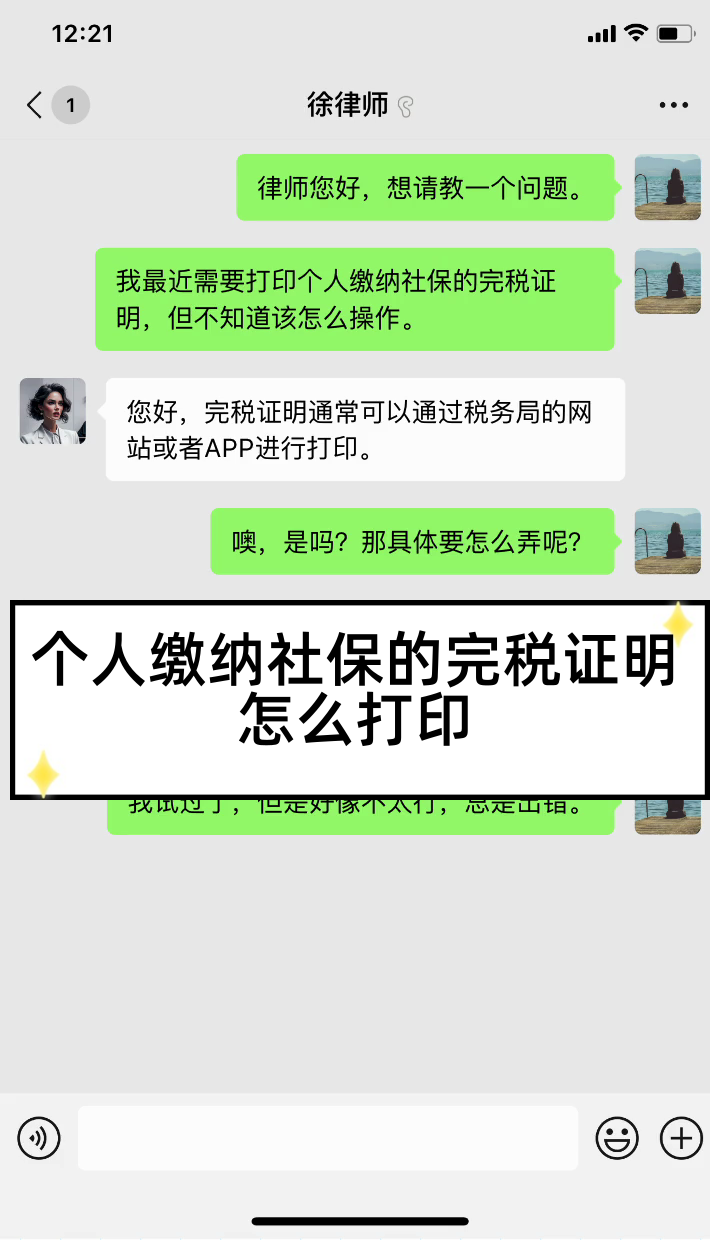View 徐律师's profile from her avatar
The image size is (710, 1240).
pyautogui.click(x=53, y=411)
